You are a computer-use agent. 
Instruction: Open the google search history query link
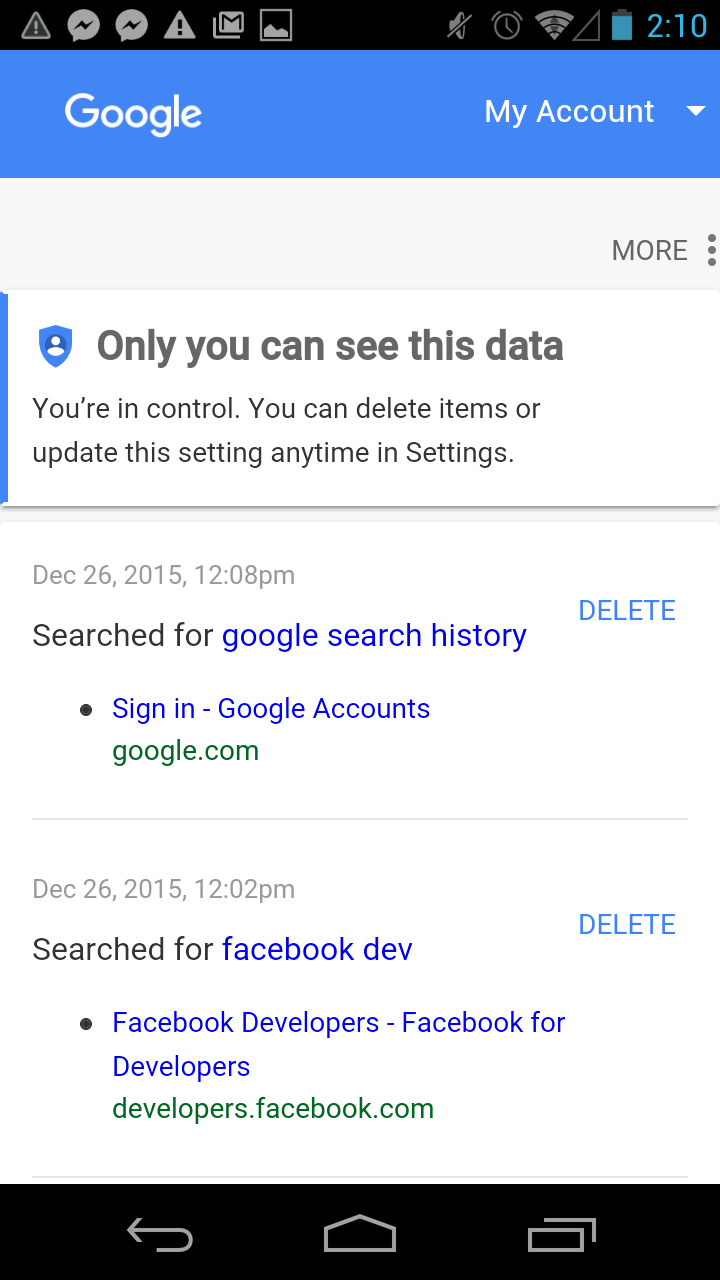(x=374, y=636)
